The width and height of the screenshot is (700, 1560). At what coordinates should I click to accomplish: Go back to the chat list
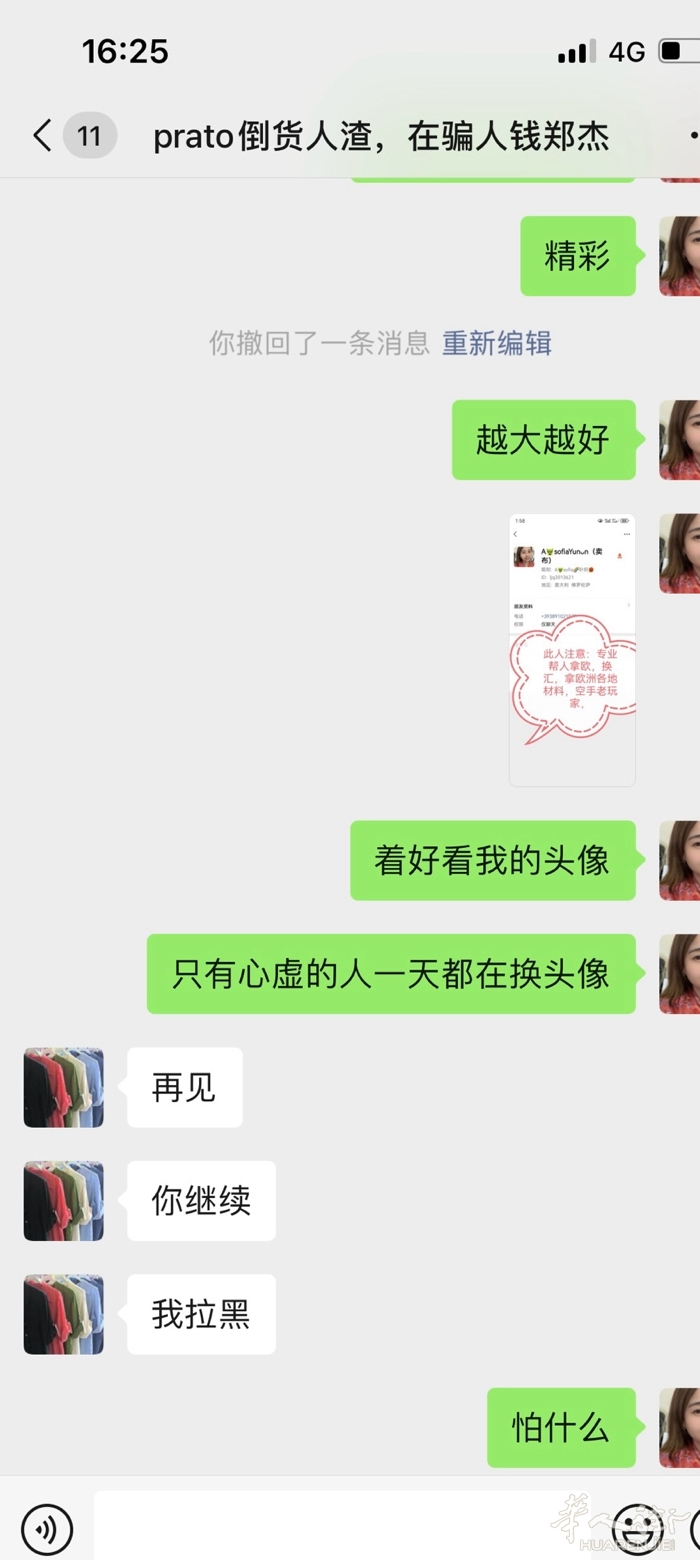click(x=42, y=135)
